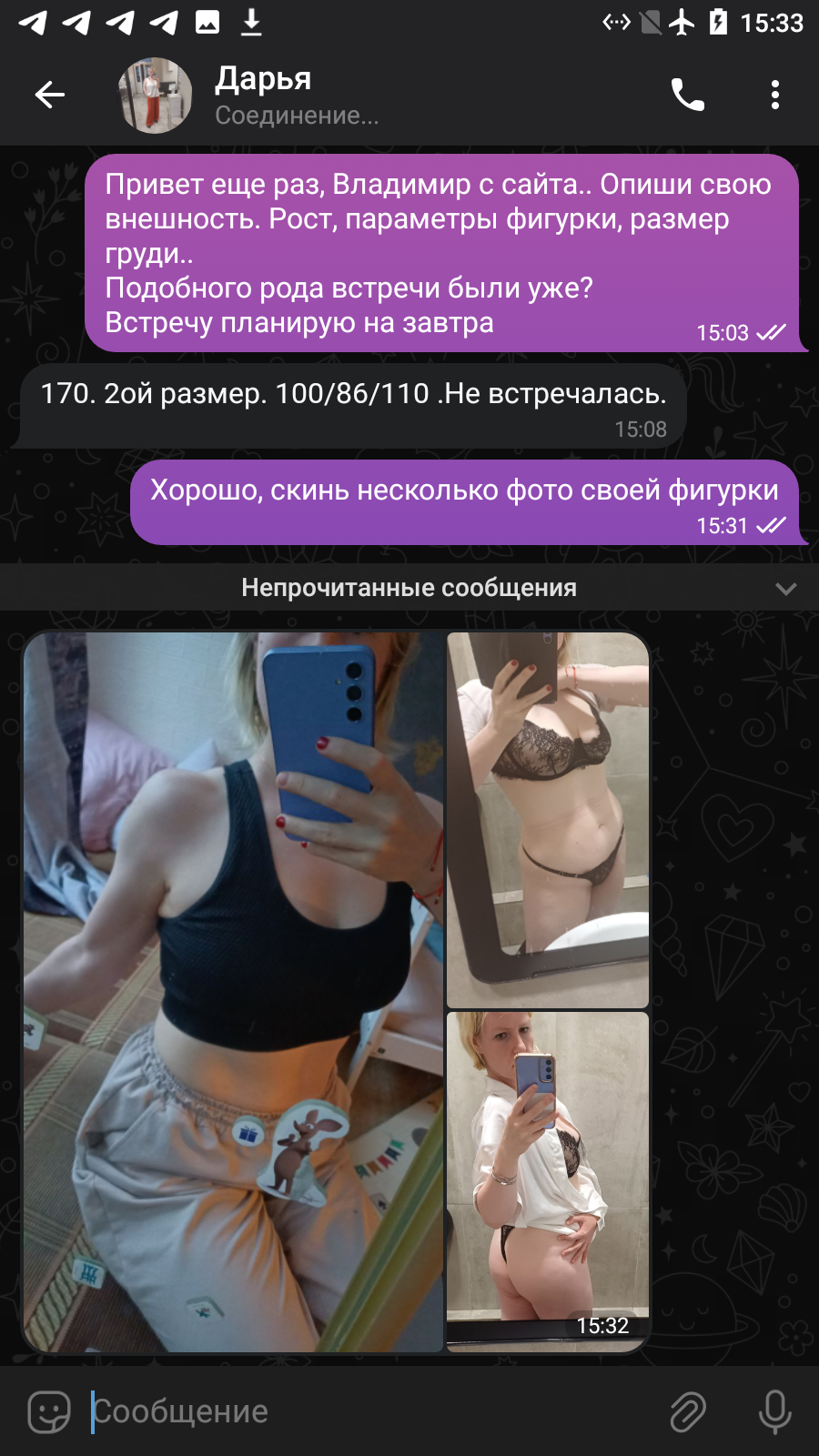Start a voice call with Дарья
This screenshot has height=1456, width=819.
688,95
